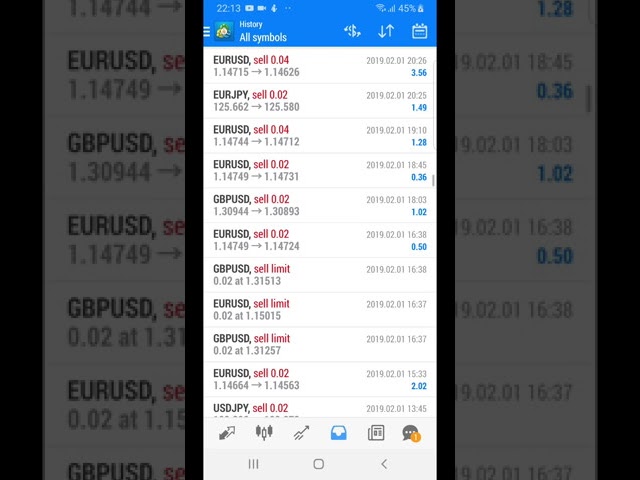Go to the home screen

click(318, 464)
